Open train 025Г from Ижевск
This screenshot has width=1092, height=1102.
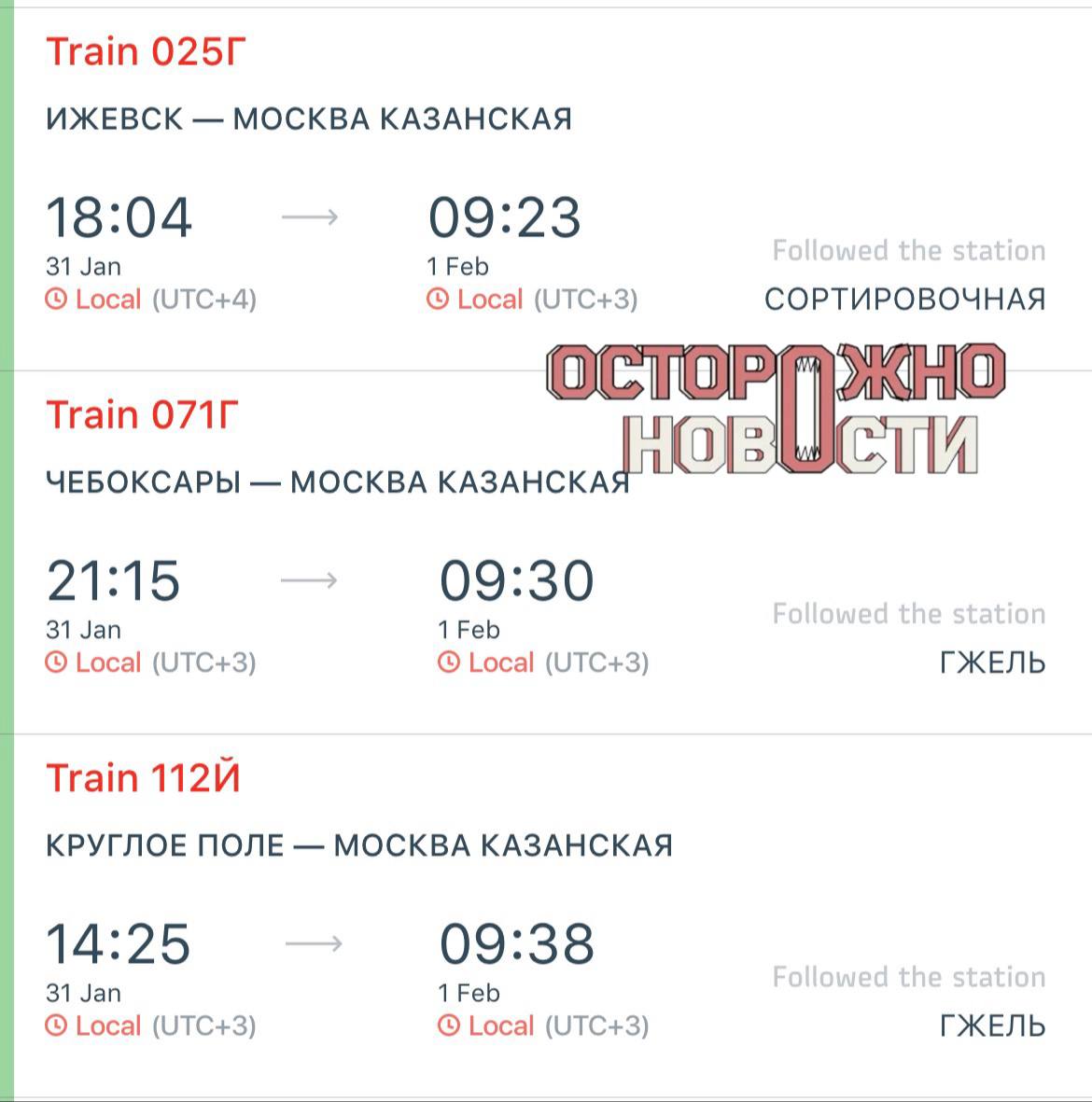tap(147, 52)
